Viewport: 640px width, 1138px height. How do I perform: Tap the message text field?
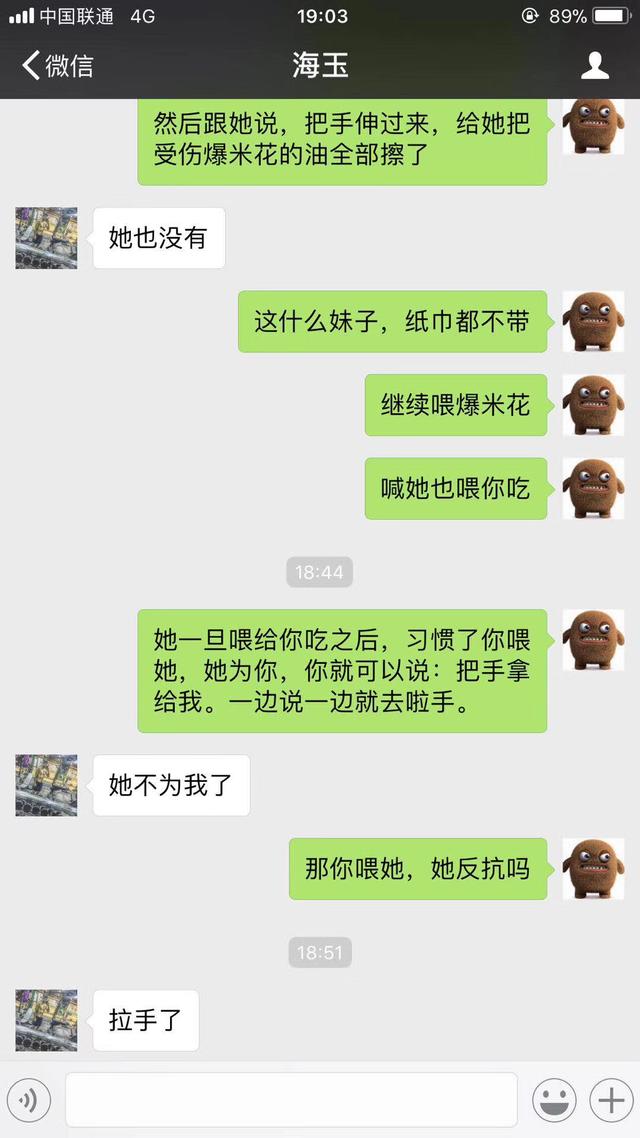(x=291, y=1100)
